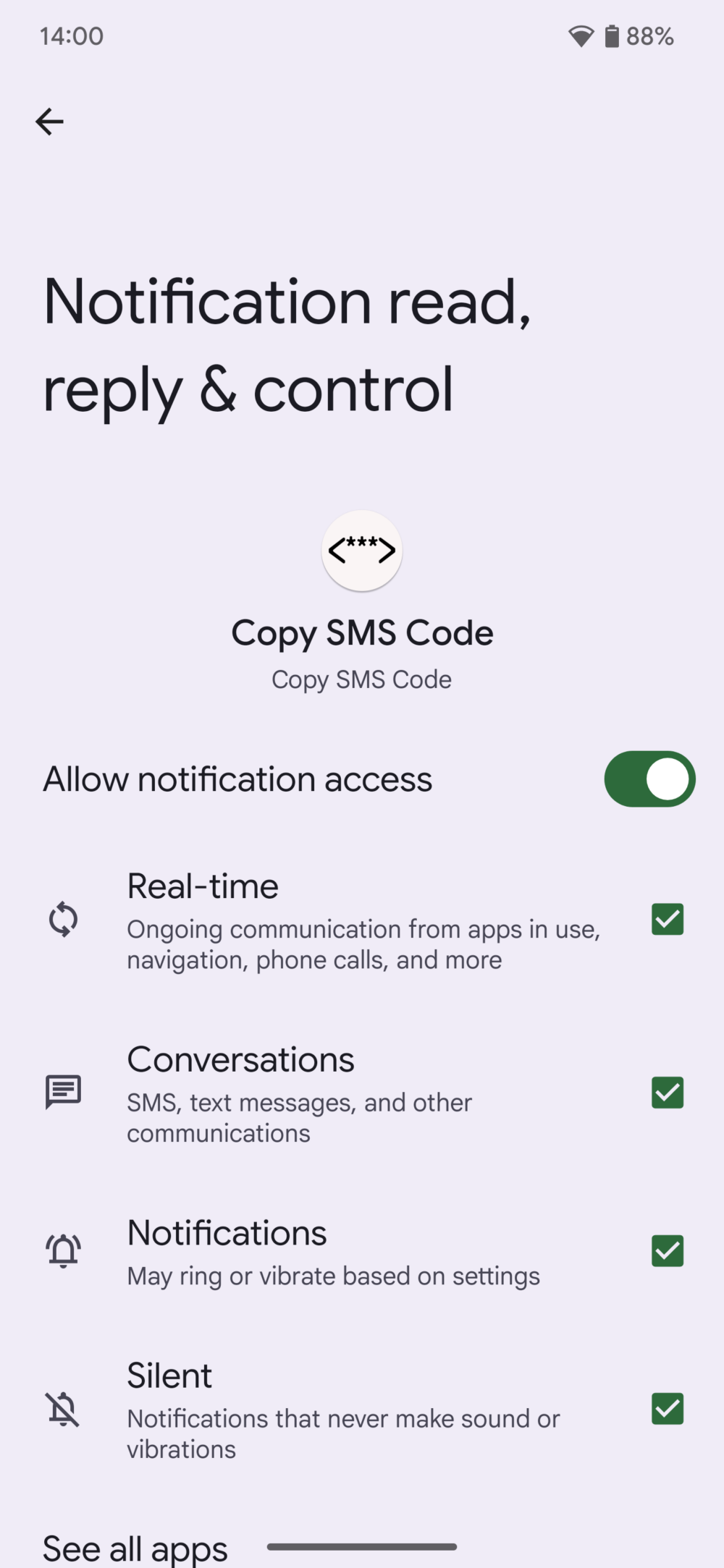Tap the Copy SMS Code app icon
724x1568 pixels.
point(362,551)
